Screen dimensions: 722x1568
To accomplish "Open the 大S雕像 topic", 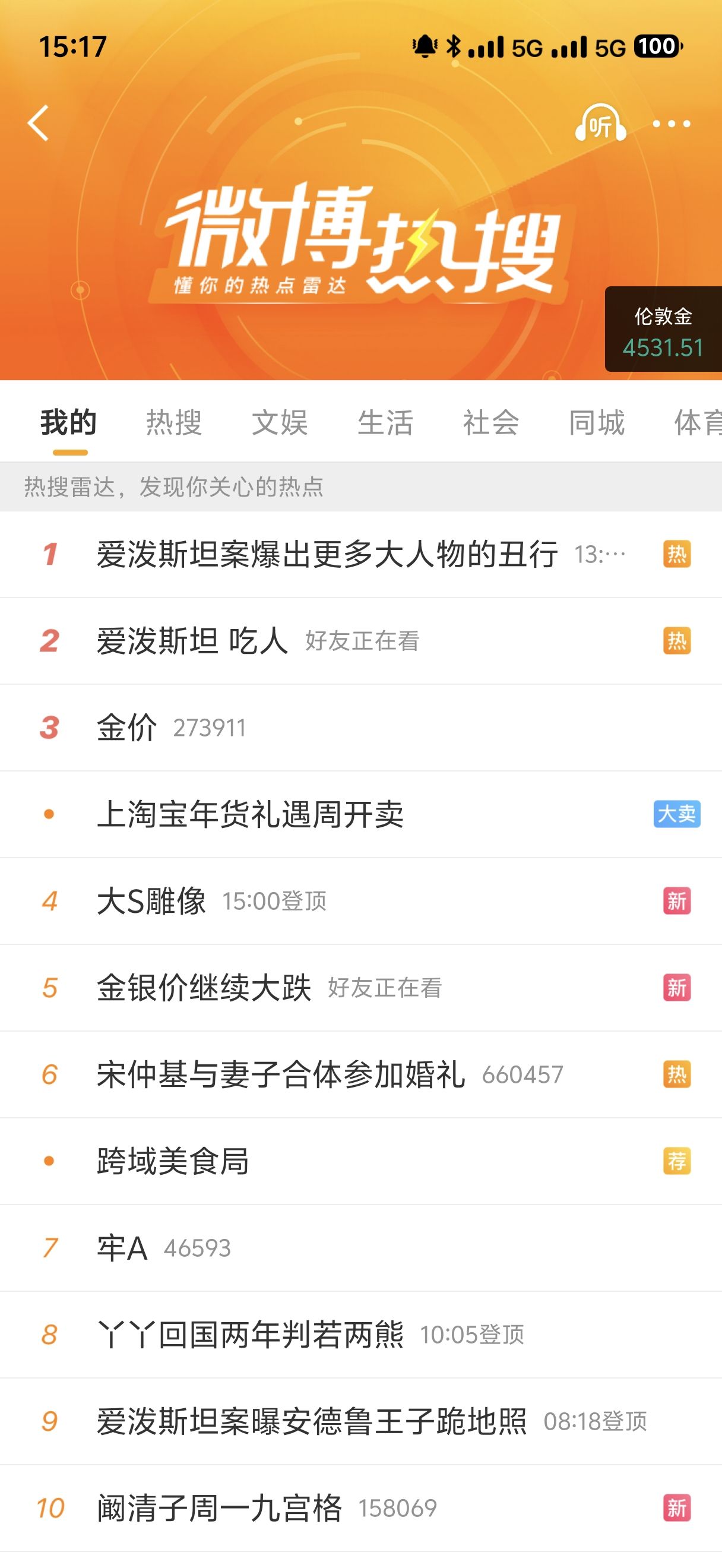I will tap(360, 902).
